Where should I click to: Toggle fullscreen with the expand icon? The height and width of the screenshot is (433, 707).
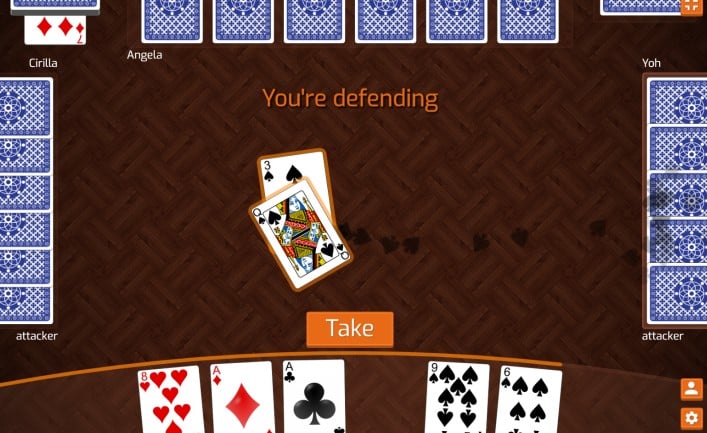(x=691, y=6)
